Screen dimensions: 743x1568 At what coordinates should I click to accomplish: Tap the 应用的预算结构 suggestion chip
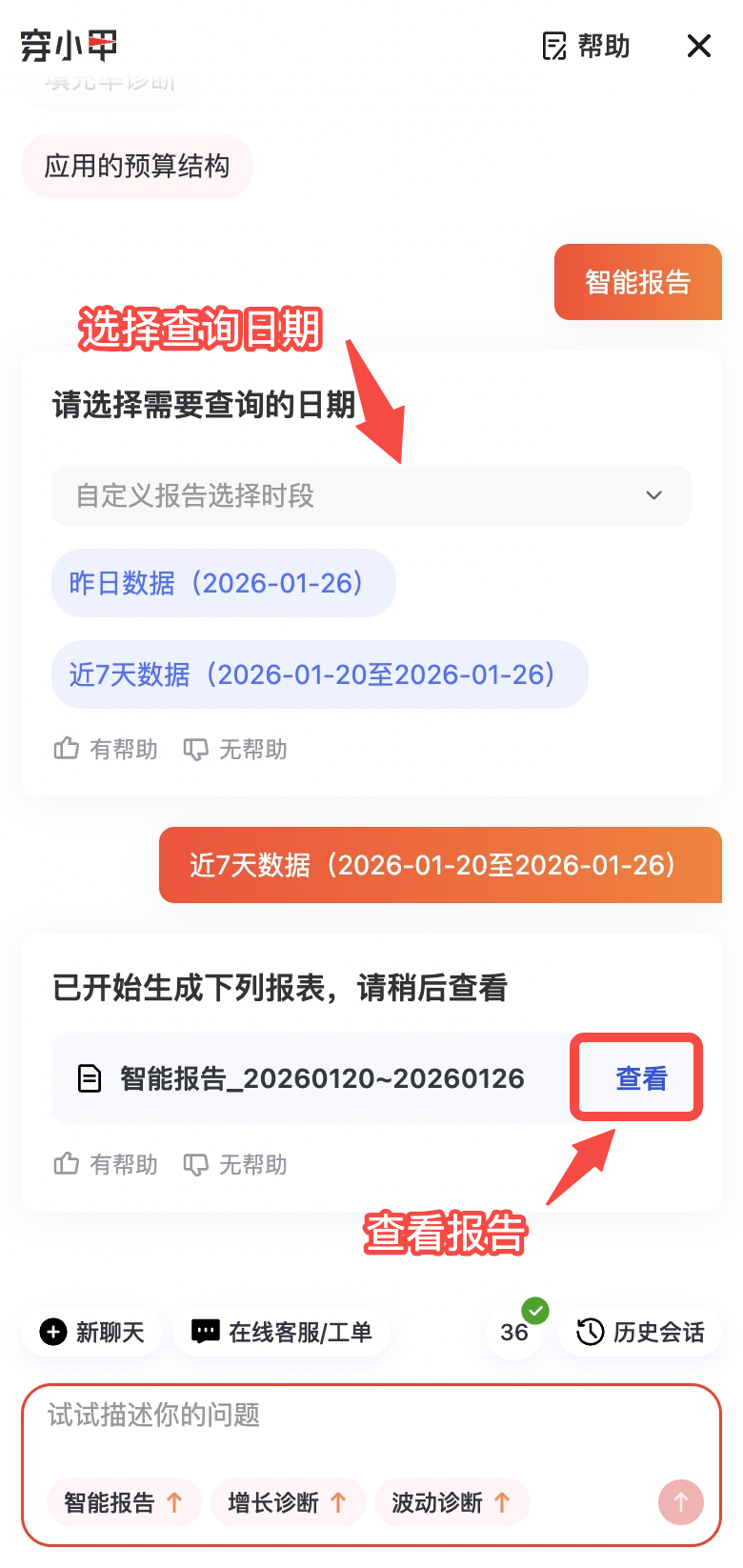click(137, 167)
